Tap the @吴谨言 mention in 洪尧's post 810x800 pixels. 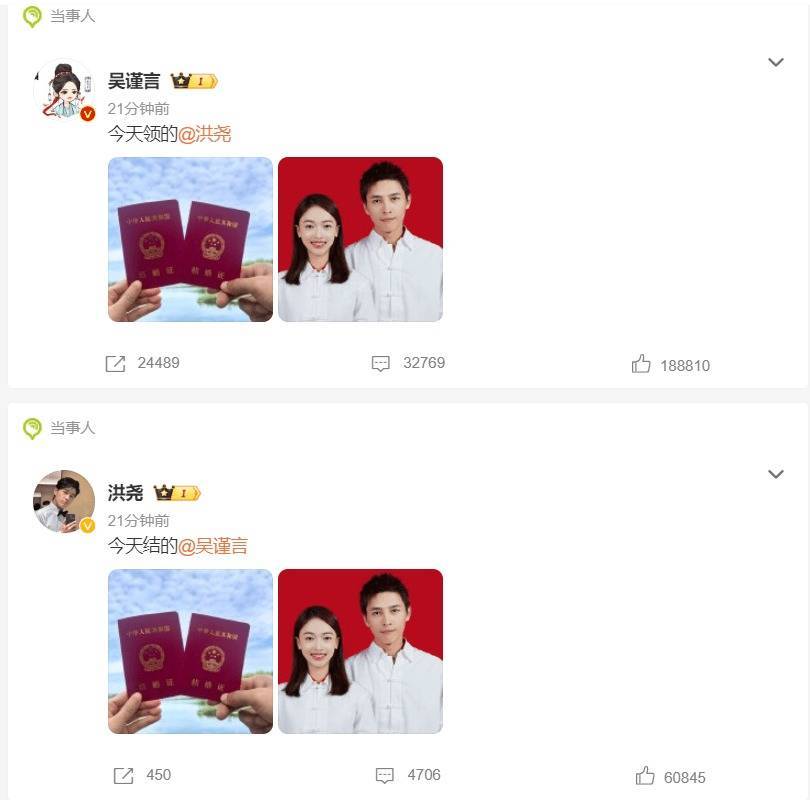point(213,546)
